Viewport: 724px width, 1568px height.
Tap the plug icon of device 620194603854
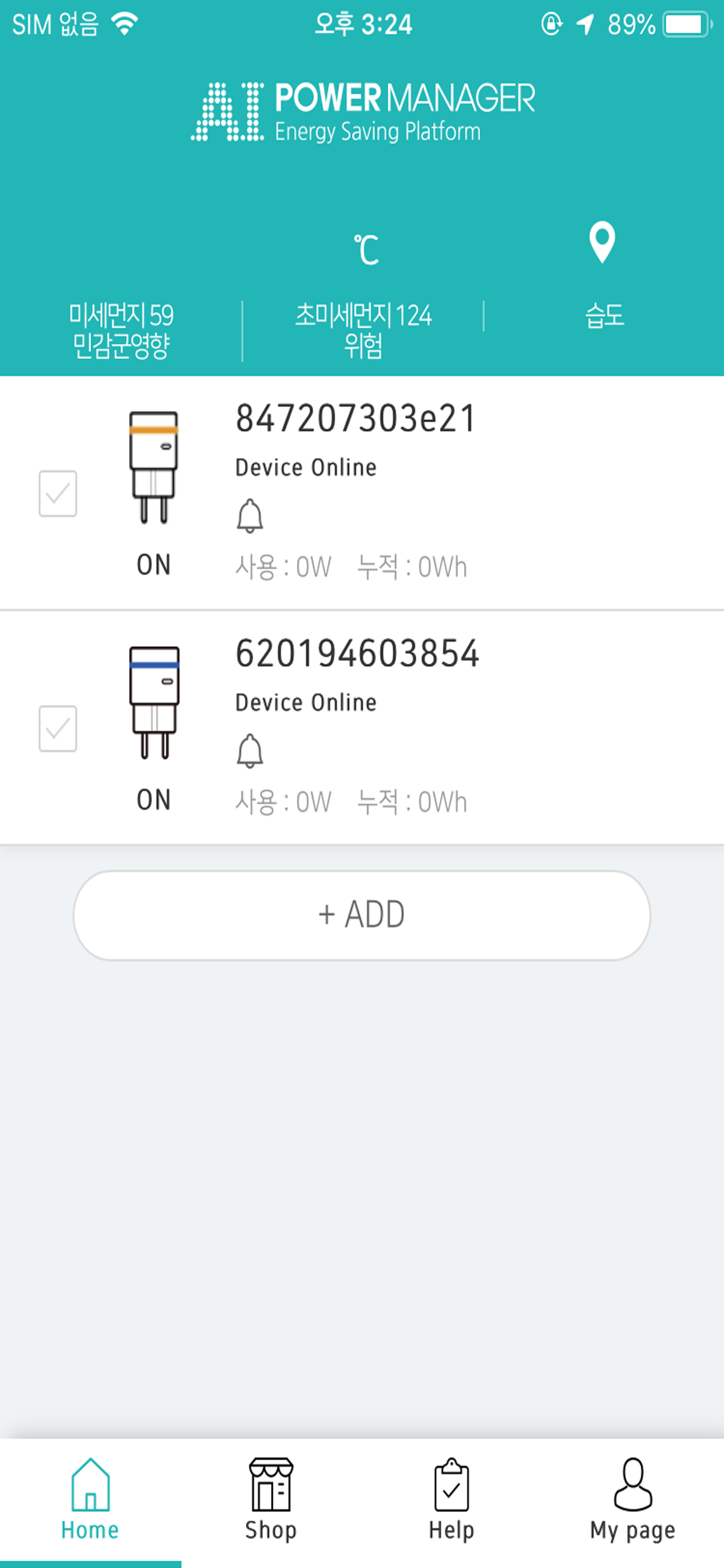pyautogui.click(x=154, y=702)
